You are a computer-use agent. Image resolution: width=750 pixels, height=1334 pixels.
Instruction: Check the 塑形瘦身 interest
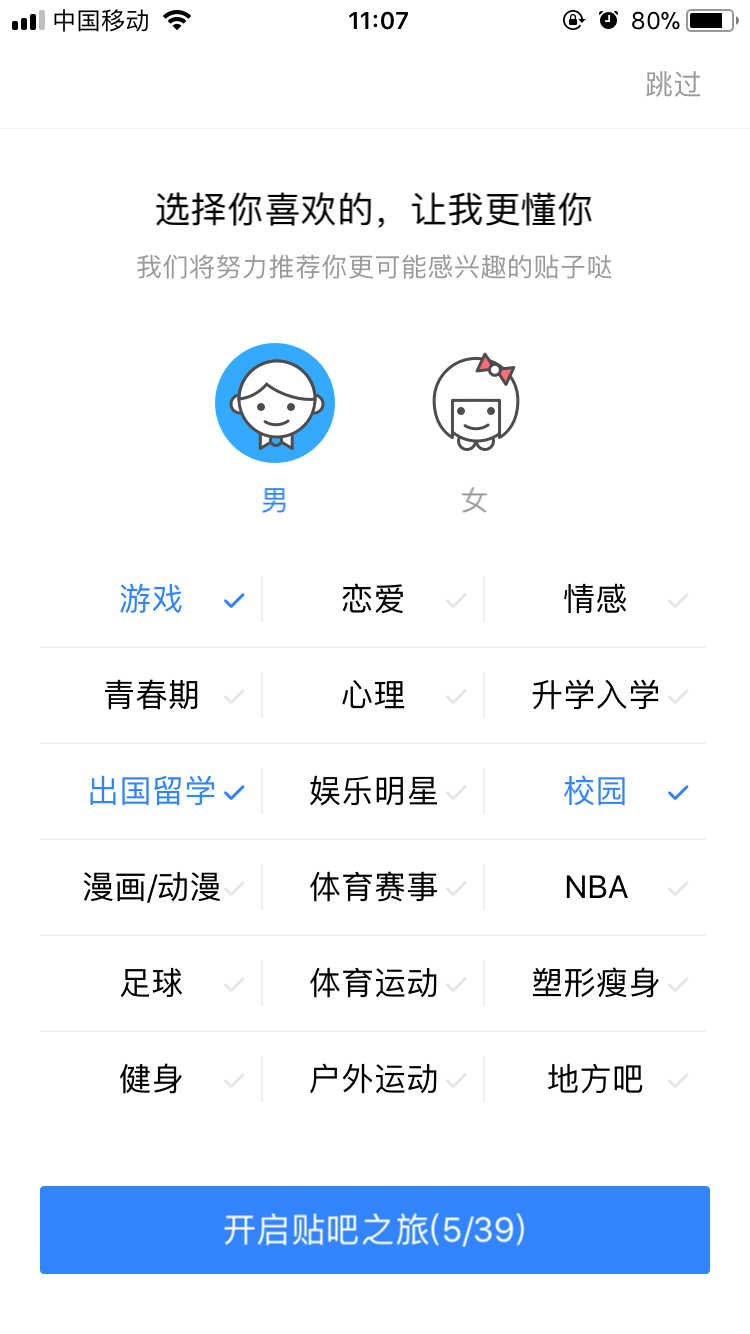click(595, 984)
